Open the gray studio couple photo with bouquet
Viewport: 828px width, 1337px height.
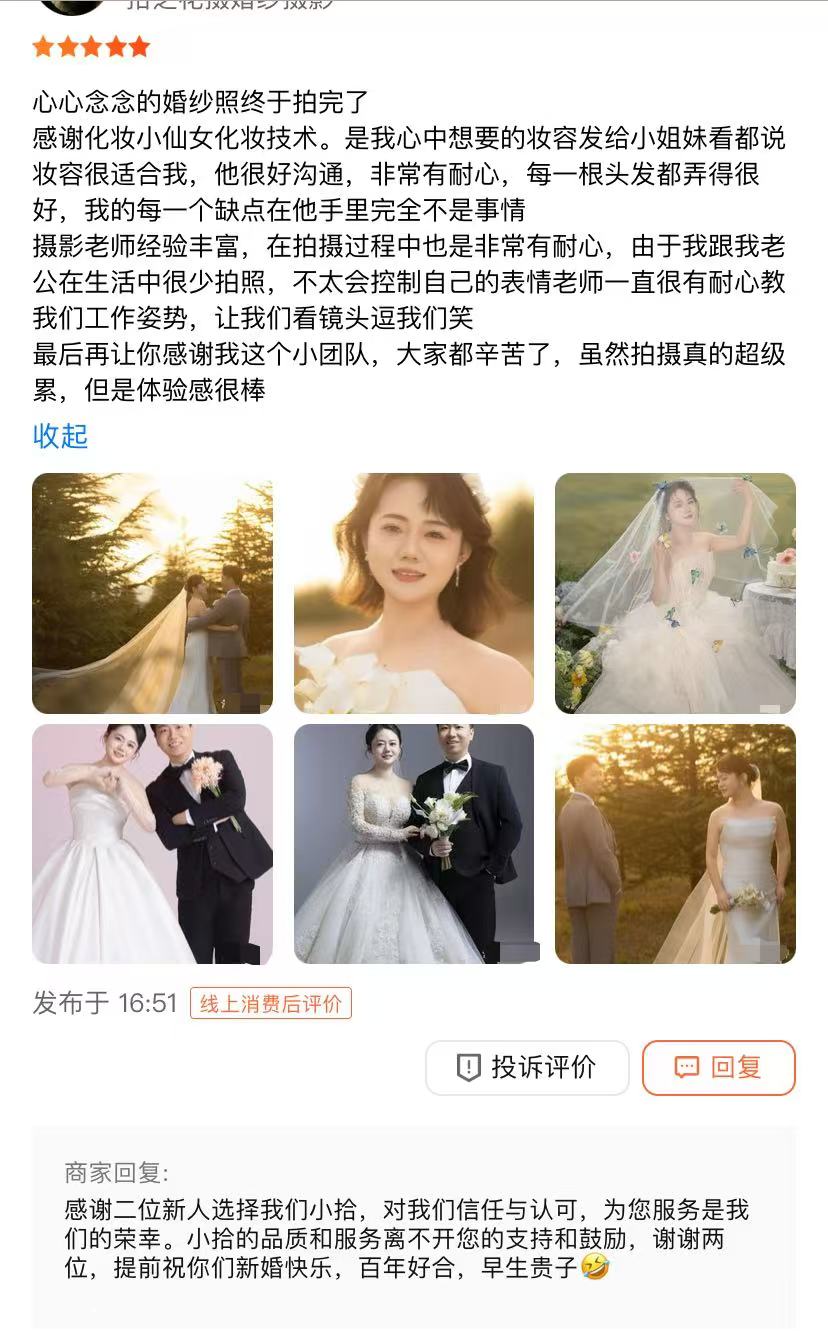(414, 844)
